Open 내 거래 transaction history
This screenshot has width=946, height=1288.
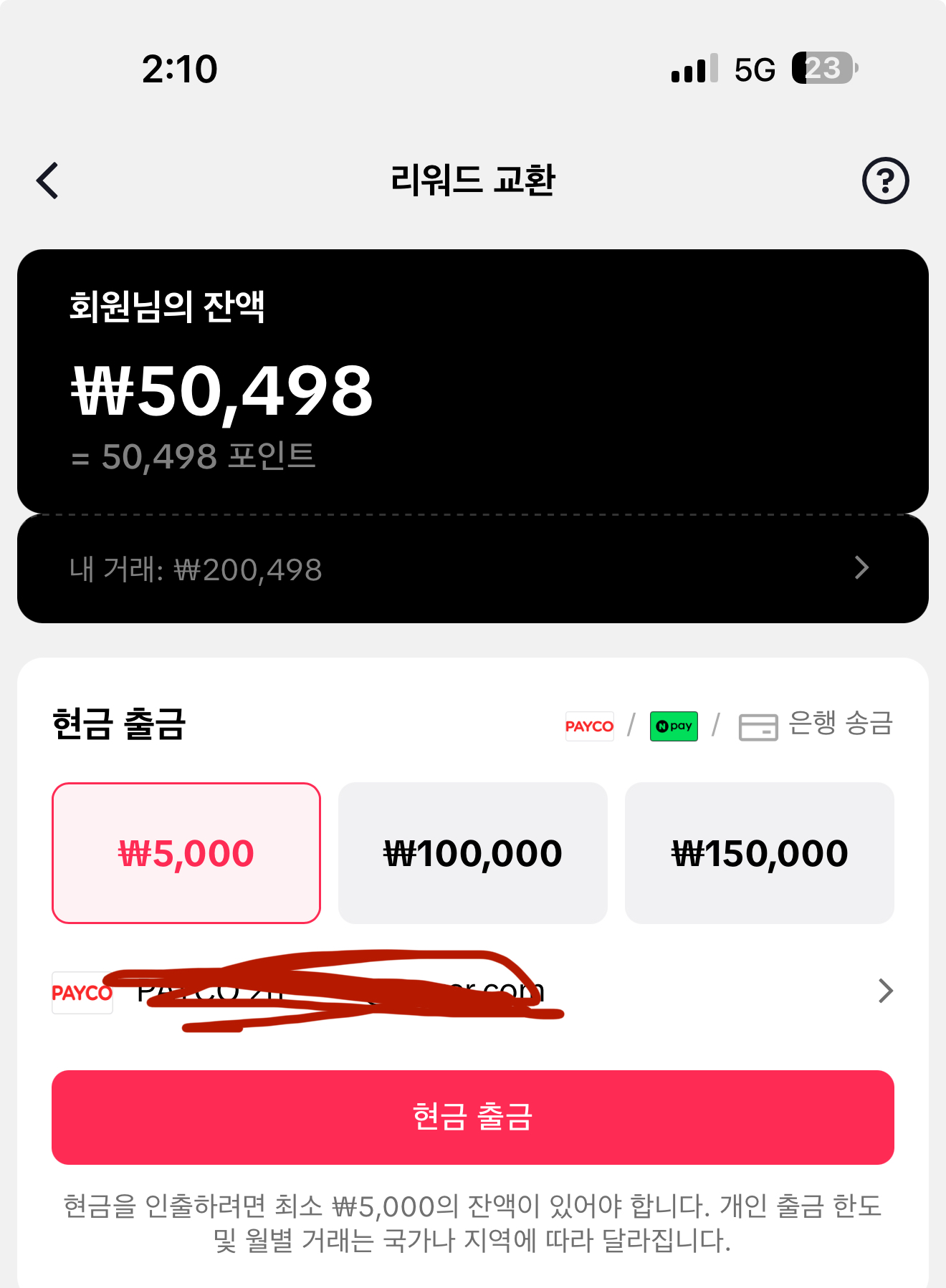click(x=473, y=569)
